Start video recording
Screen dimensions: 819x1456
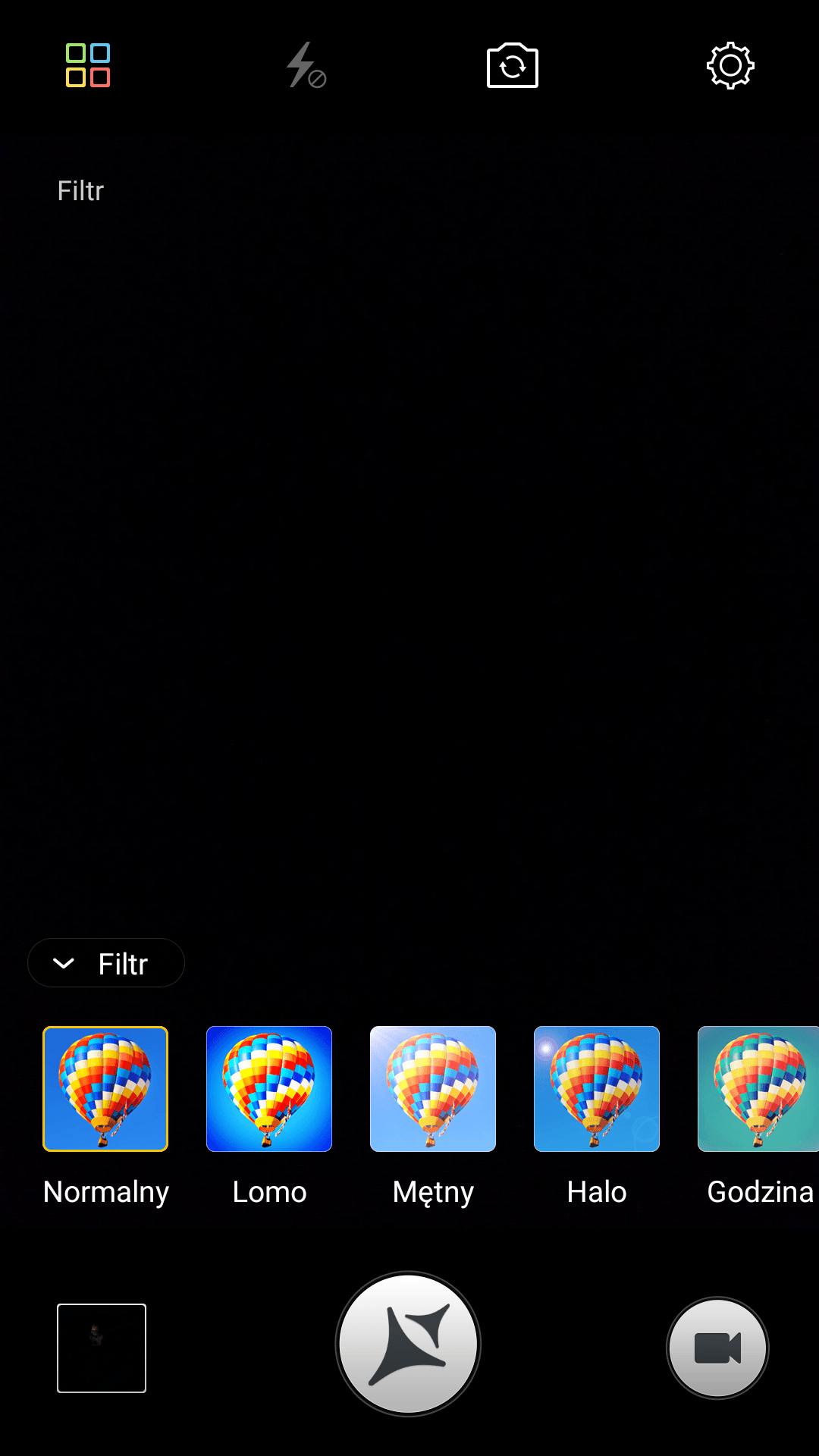(717, 1348)
